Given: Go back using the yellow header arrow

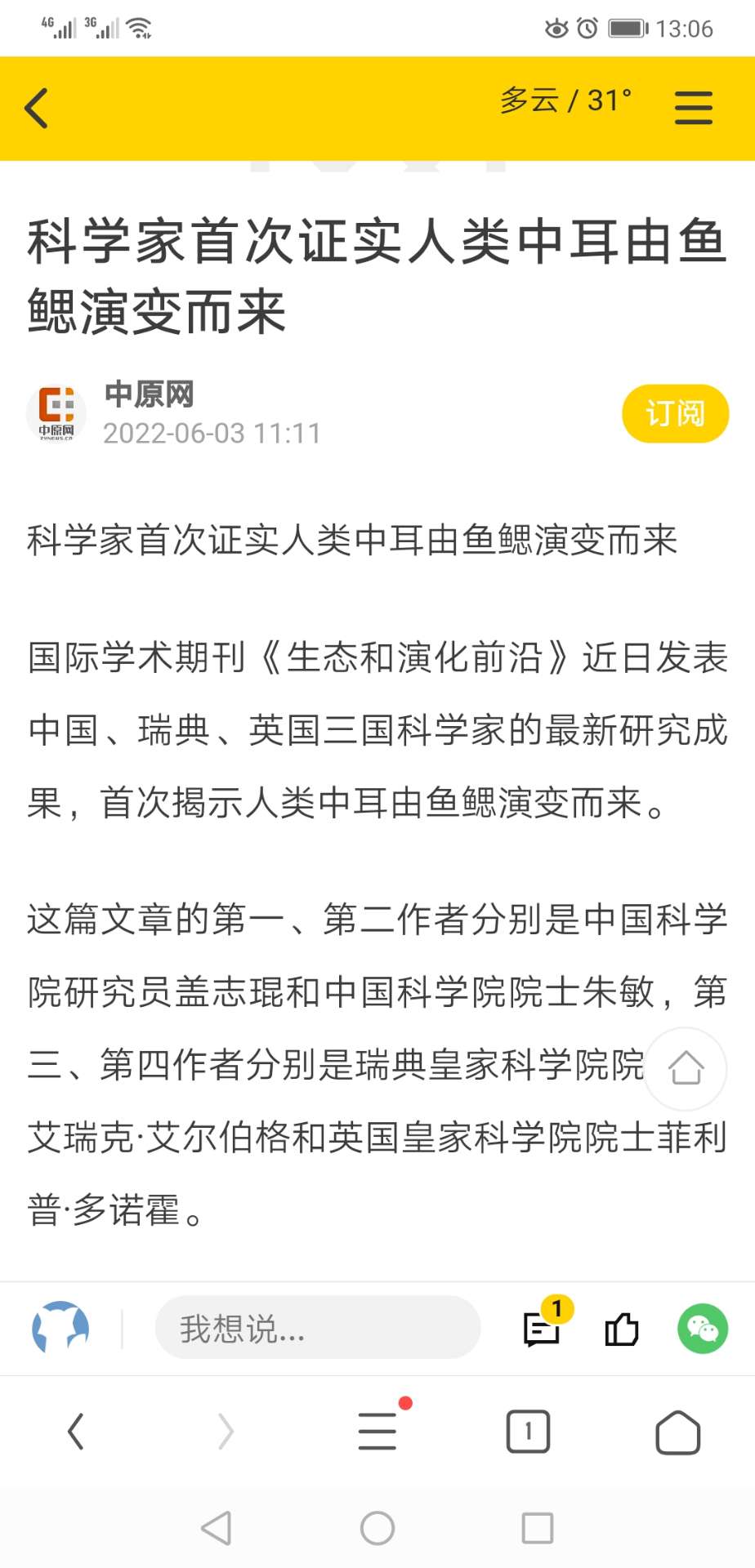Looking at the screenshot, I should click(37, 108).
